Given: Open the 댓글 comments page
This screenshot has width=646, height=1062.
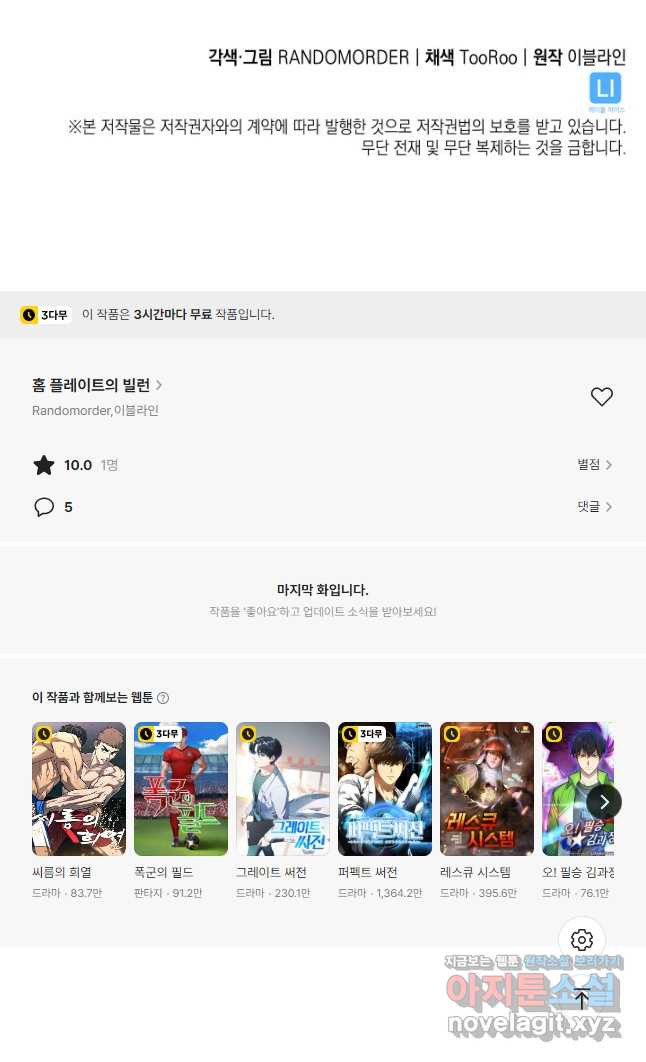Looking at the screenshot, I should tap(594, 507).
